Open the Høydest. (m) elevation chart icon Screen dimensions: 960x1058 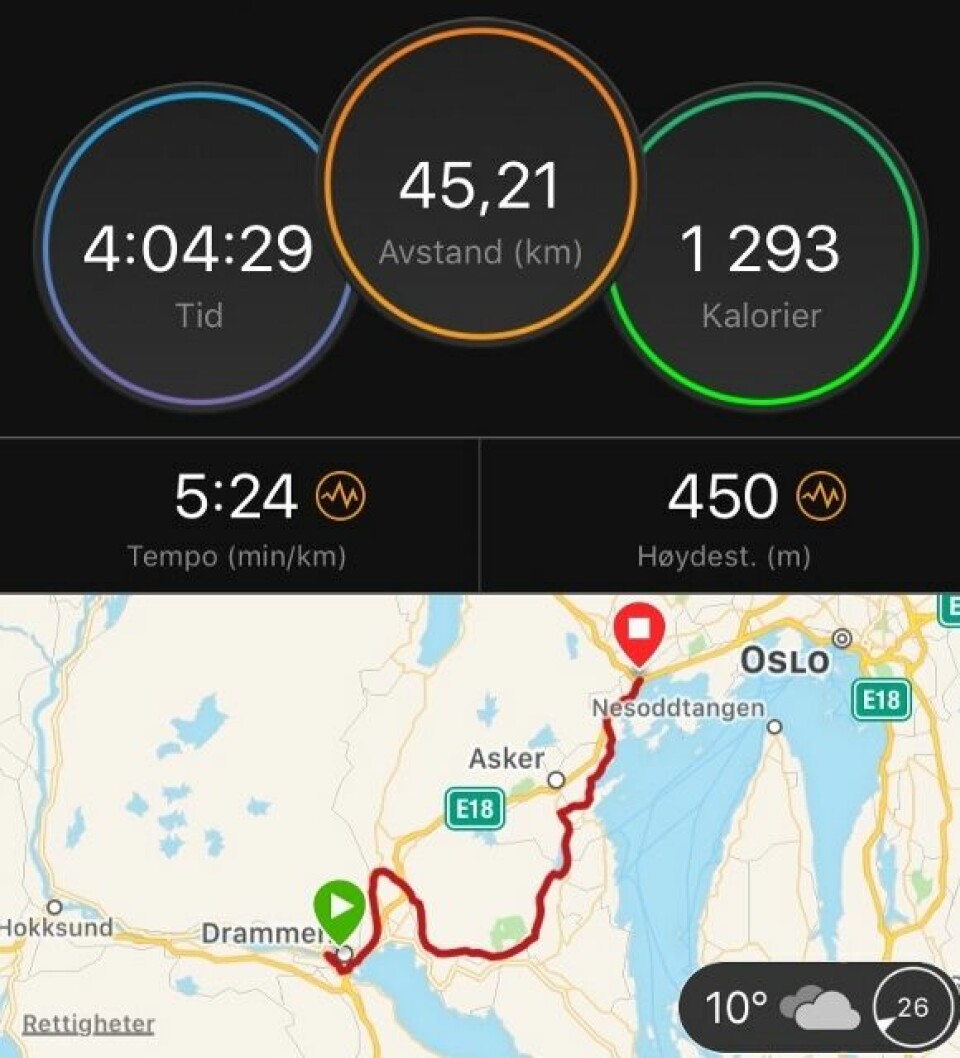click(821, 496)
